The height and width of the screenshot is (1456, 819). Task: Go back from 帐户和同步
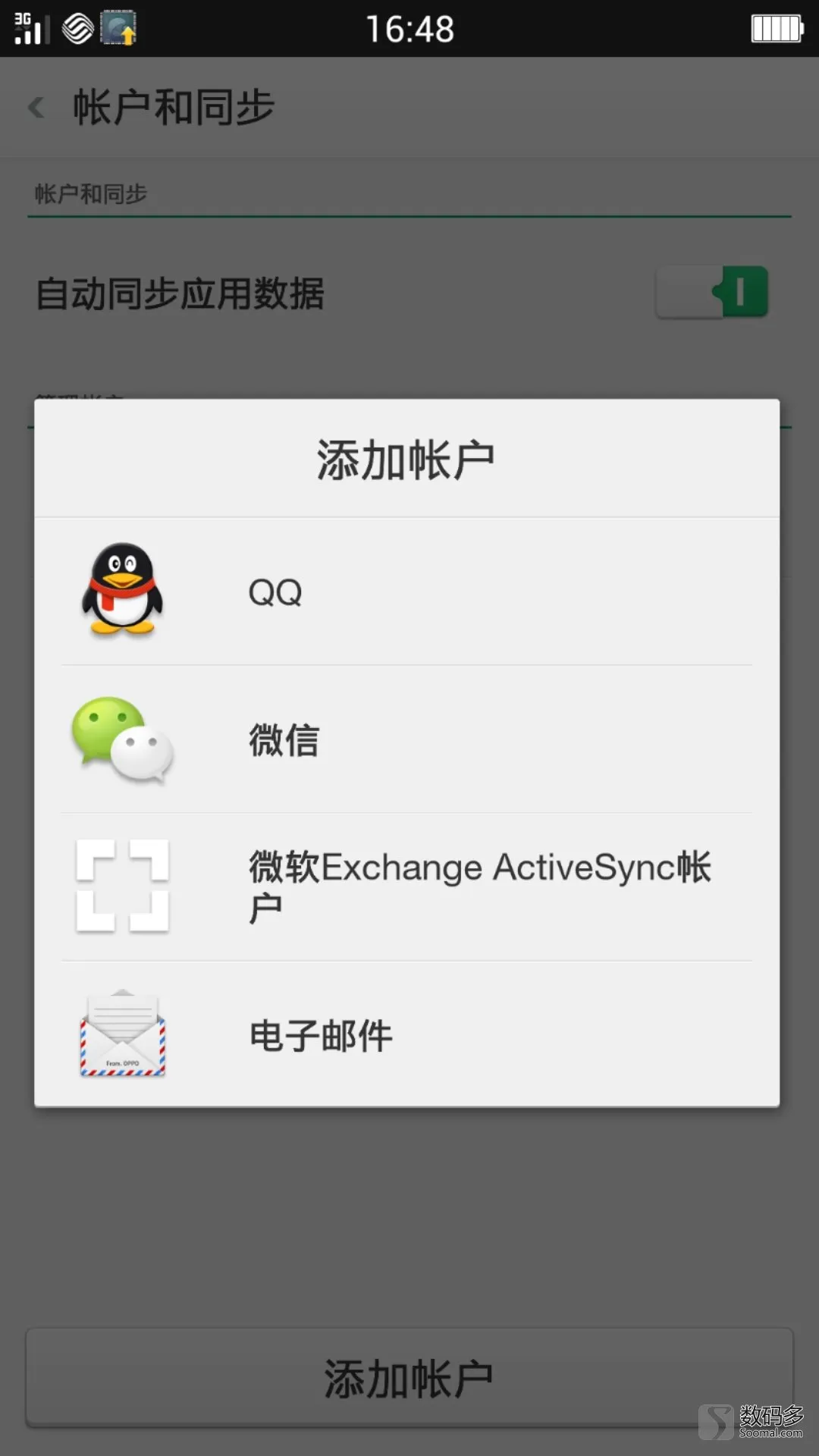(36, 107)
